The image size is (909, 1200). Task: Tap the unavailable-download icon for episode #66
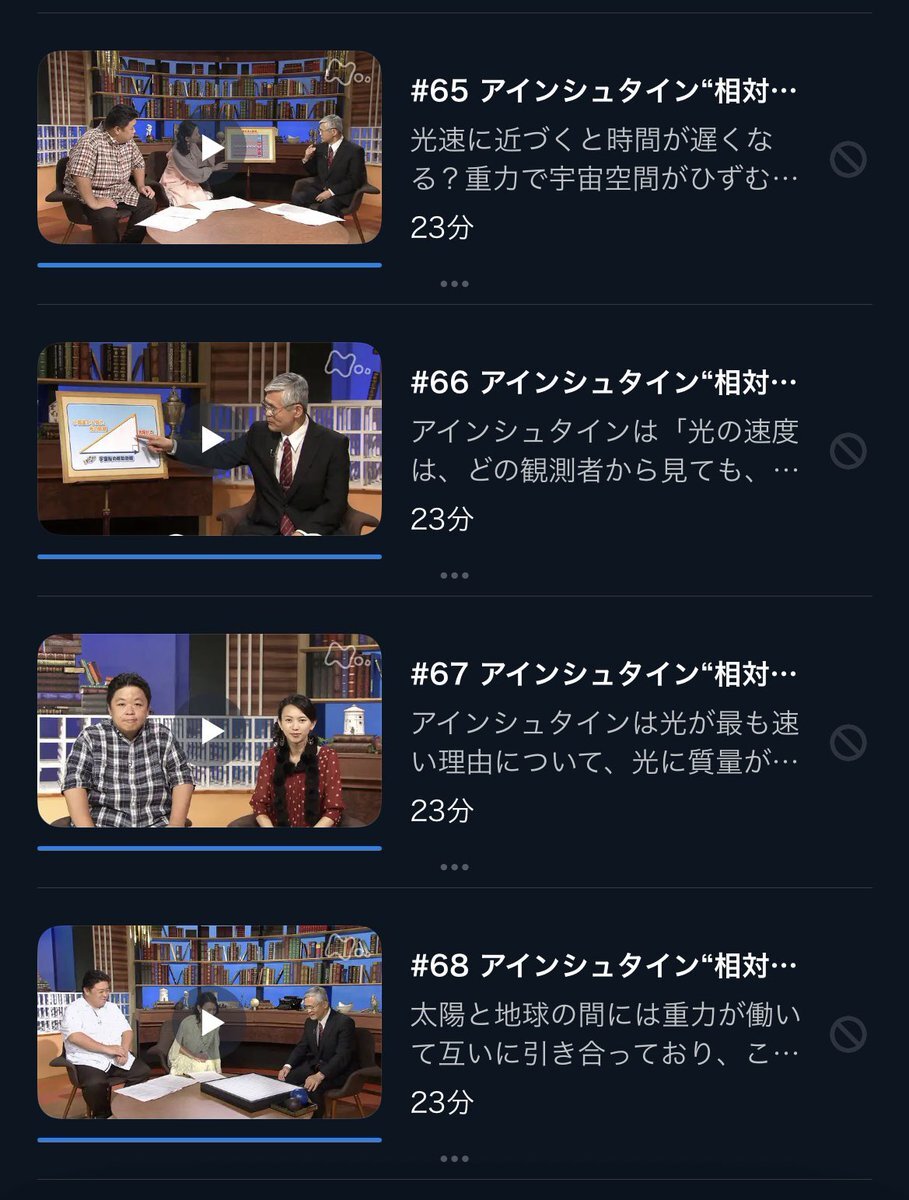[848, 451]
